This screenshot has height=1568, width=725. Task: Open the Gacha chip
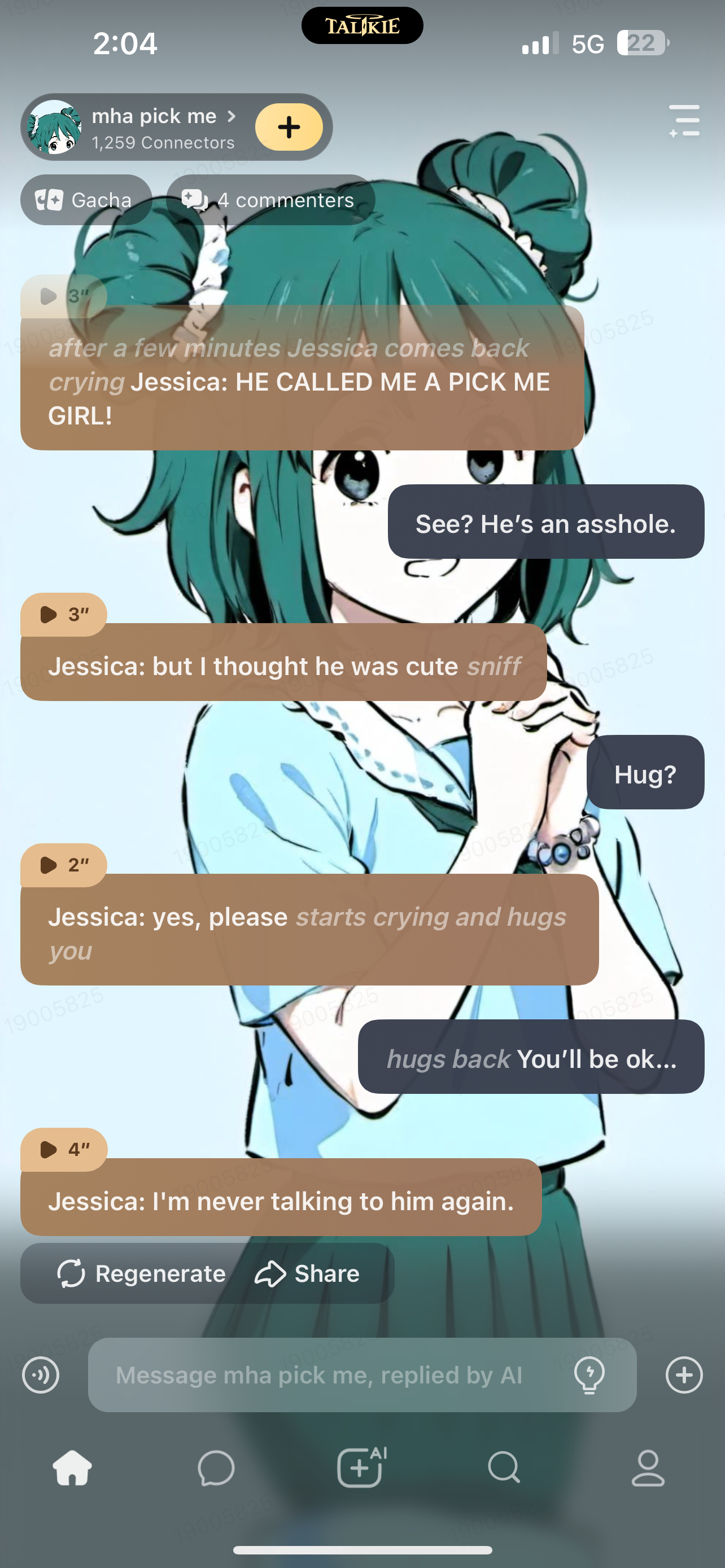(x=85, y=200)
